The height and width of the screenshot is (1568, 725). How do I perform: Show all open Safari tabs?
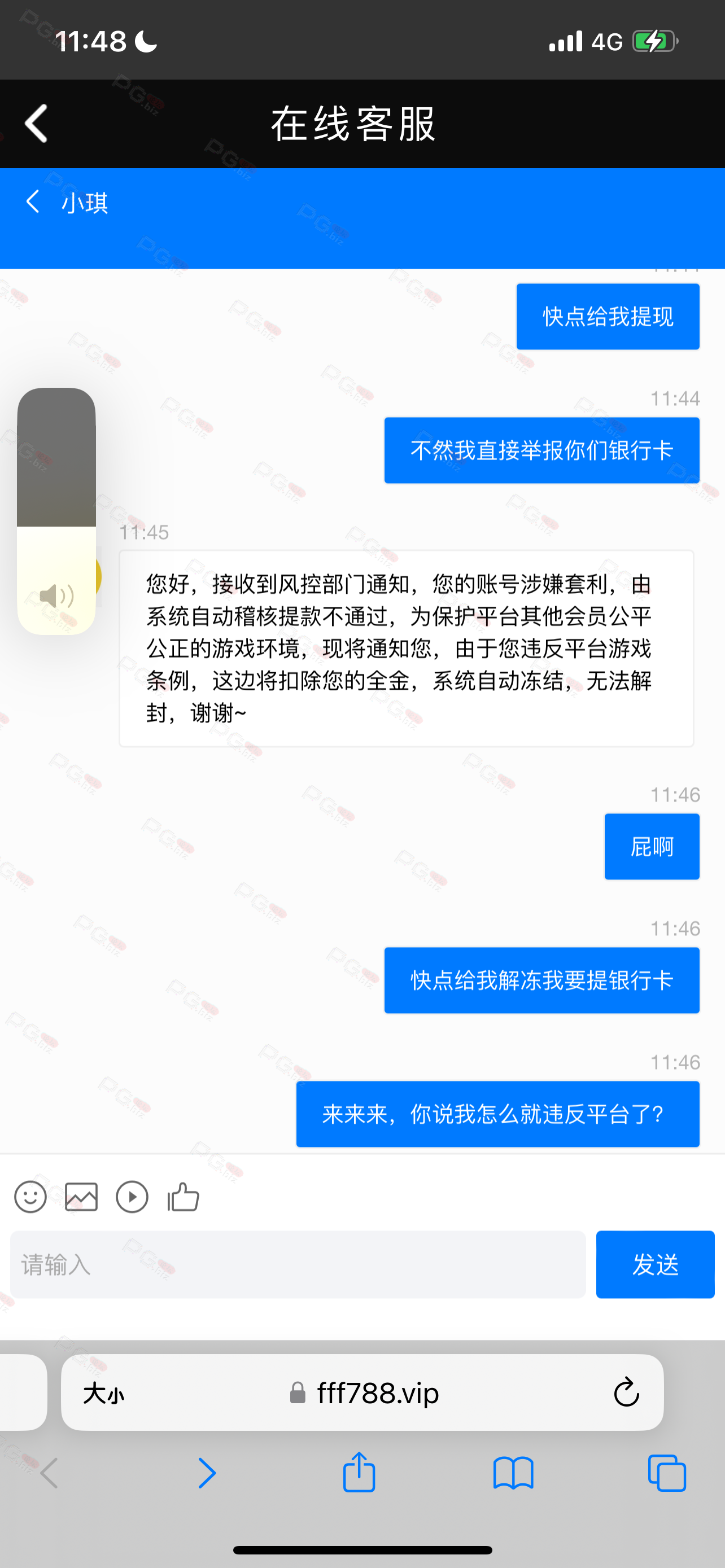point(667,1473)
